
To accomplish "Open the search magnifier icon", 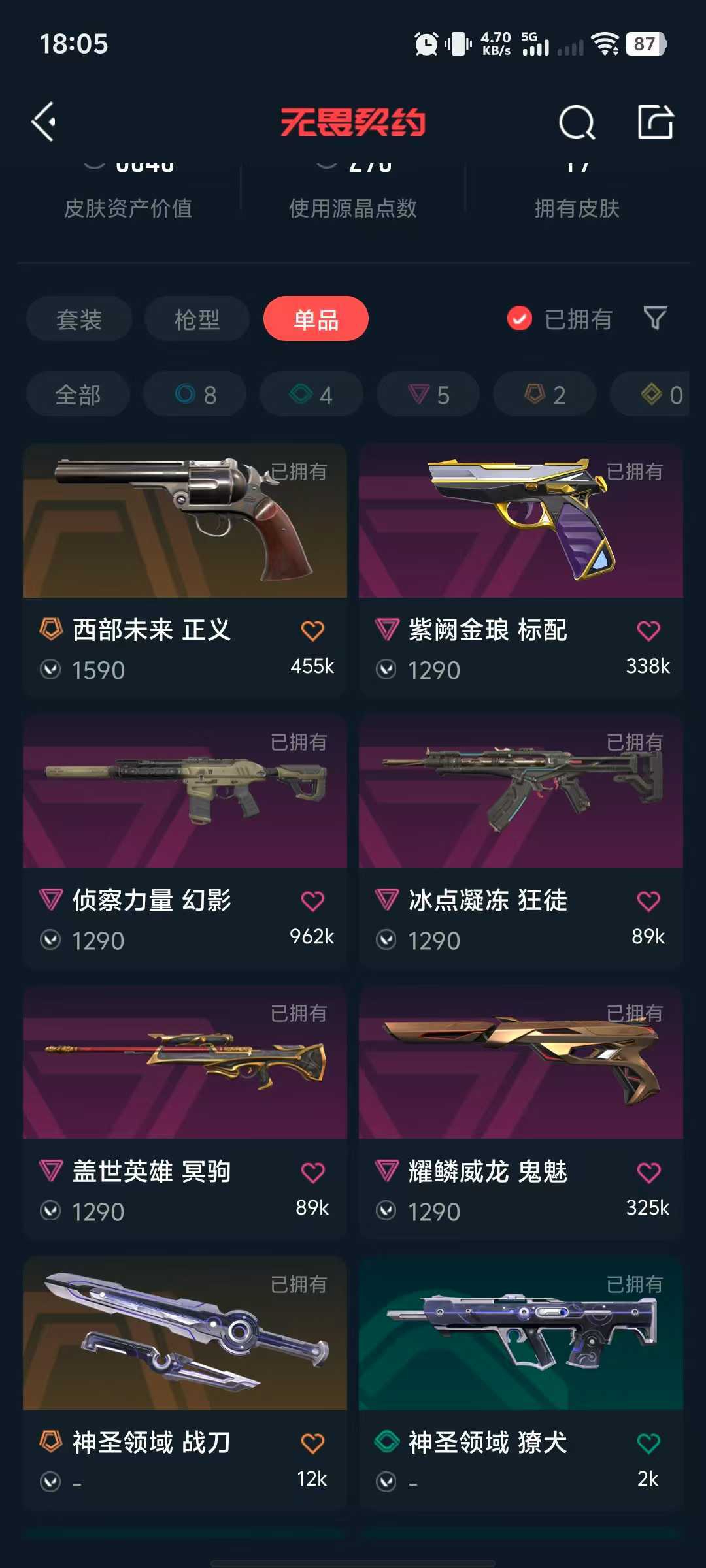I will pos(577,122).
